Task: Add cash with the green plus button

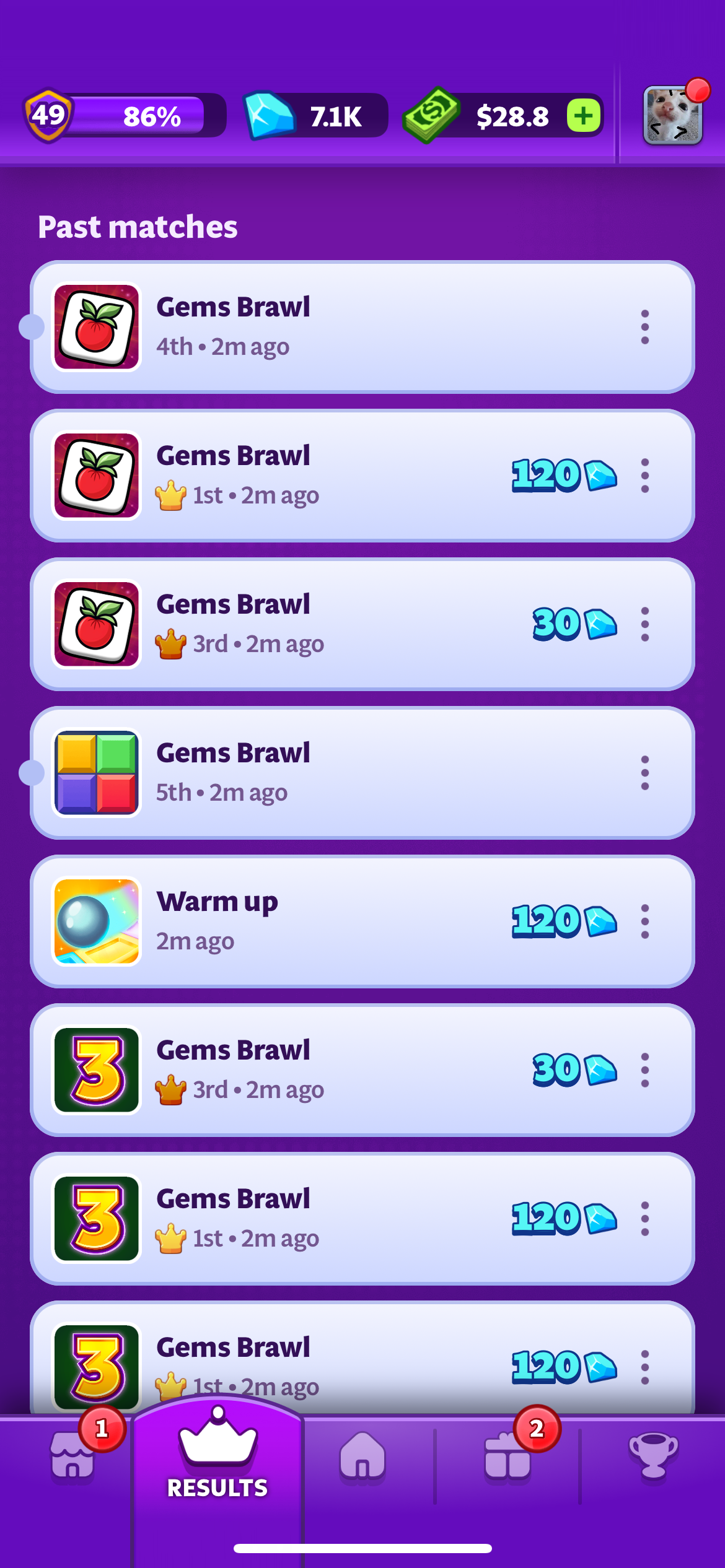Action: pos(583,116)
